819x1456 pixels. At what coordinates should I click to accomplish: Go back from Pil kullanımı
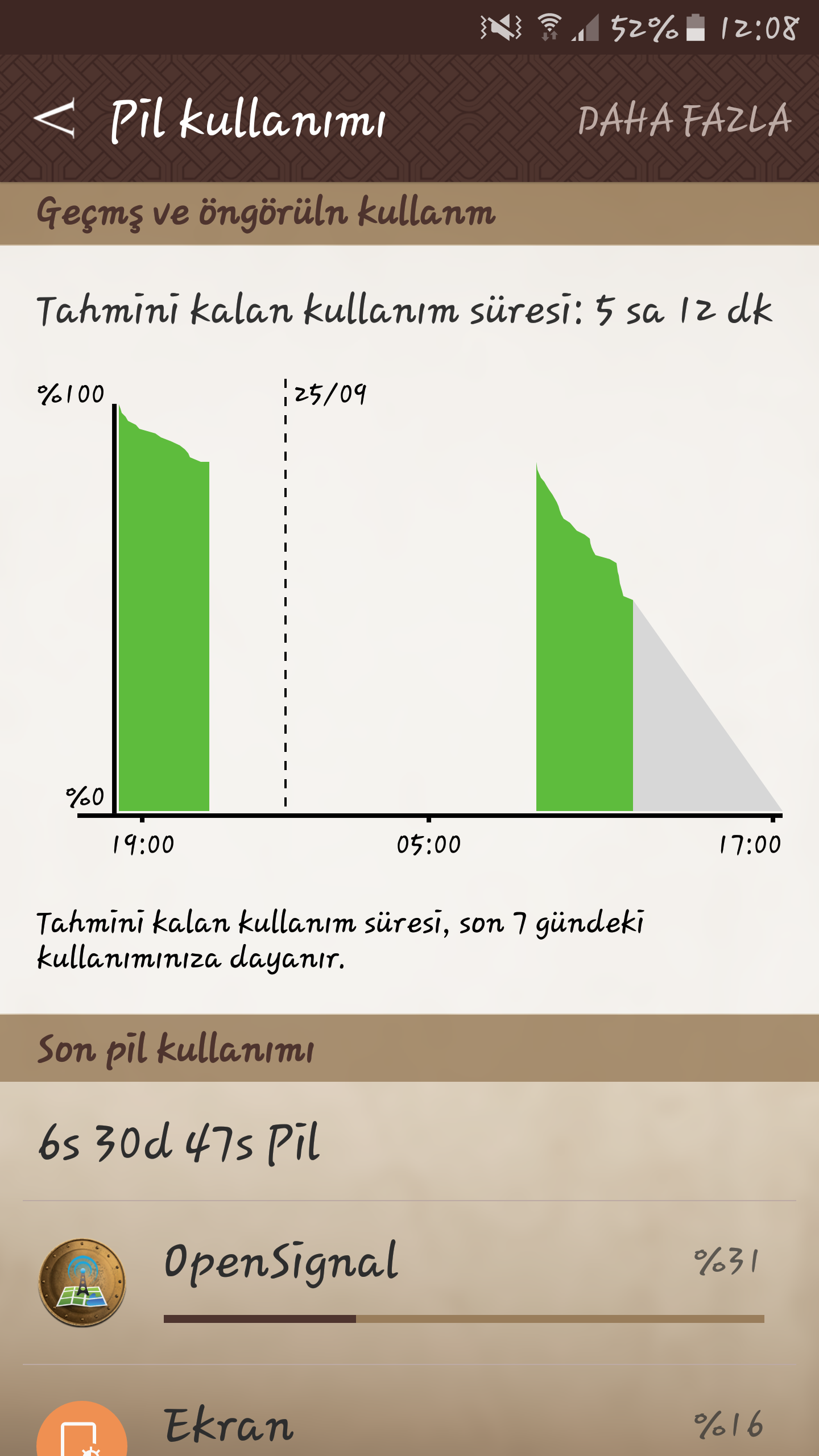click(x=55, y=118)
